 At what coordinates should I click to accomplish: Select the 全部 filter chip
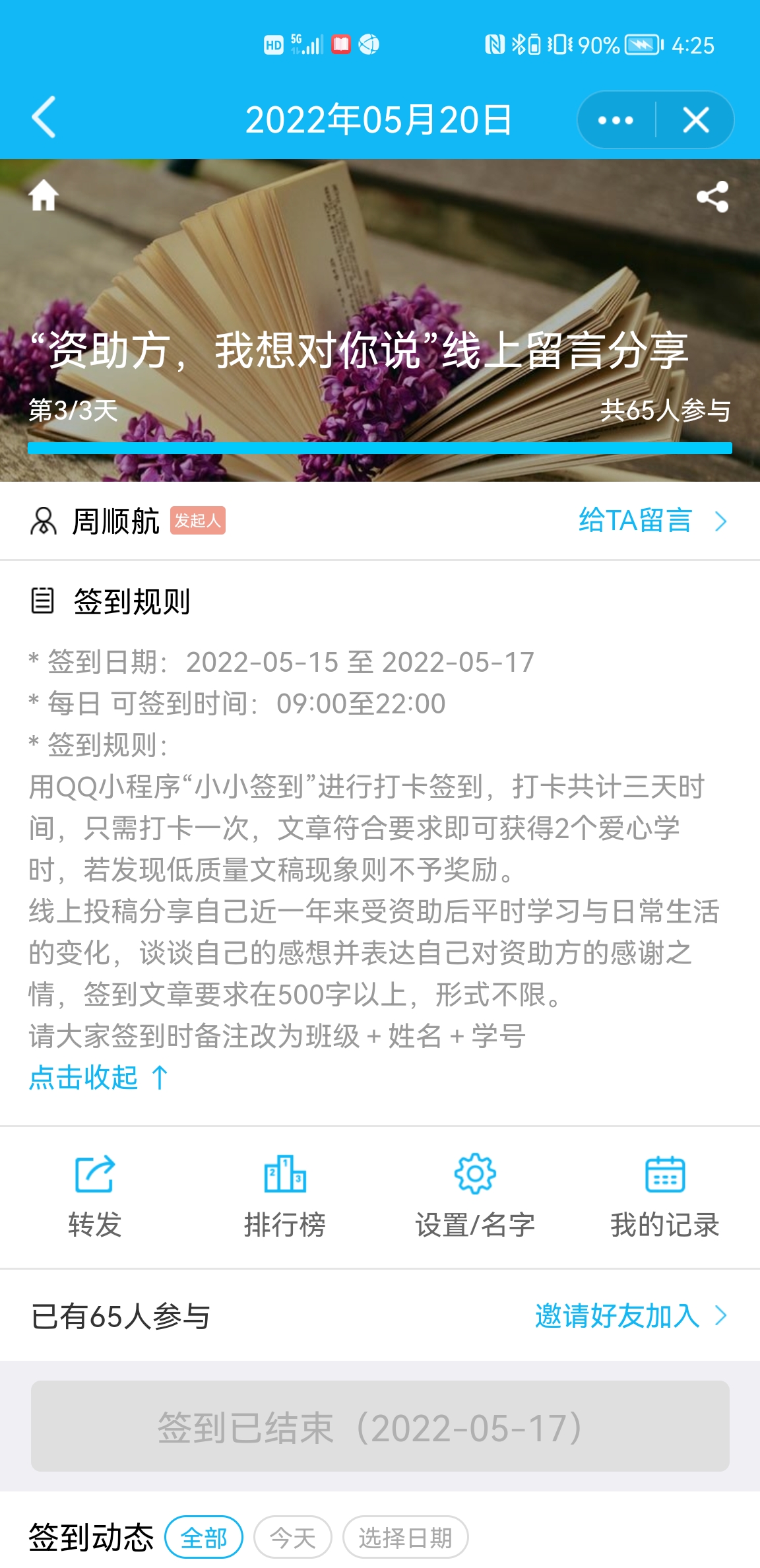click(204, 1538)
